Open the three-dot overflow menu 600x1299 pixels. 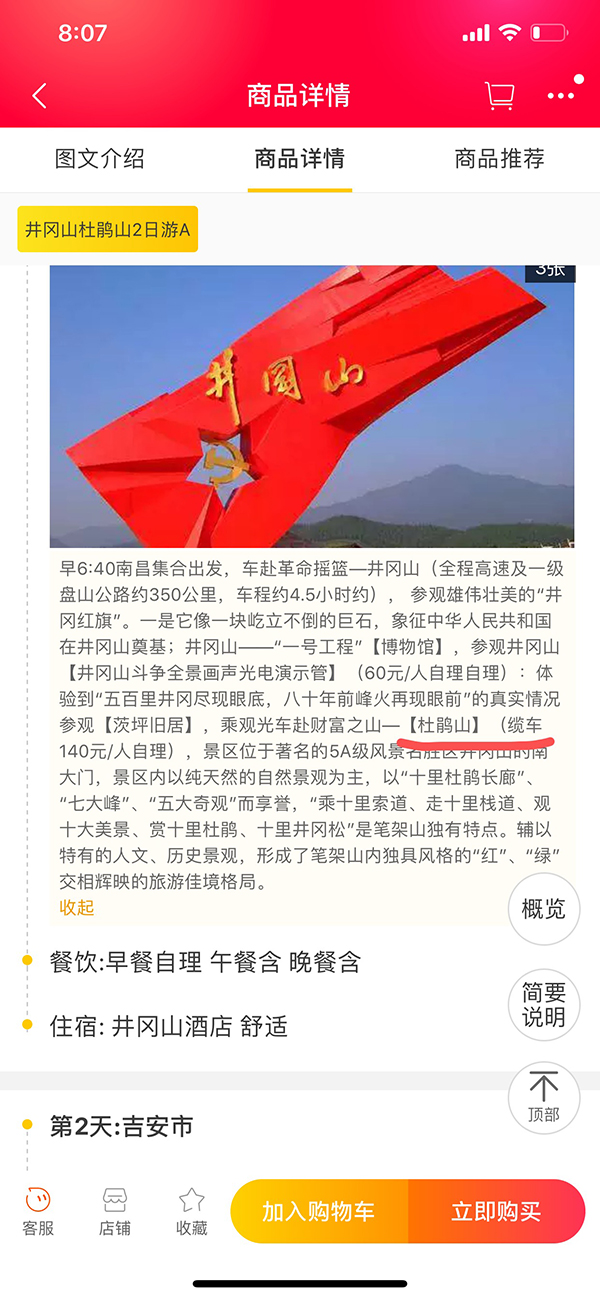(561, 96)
